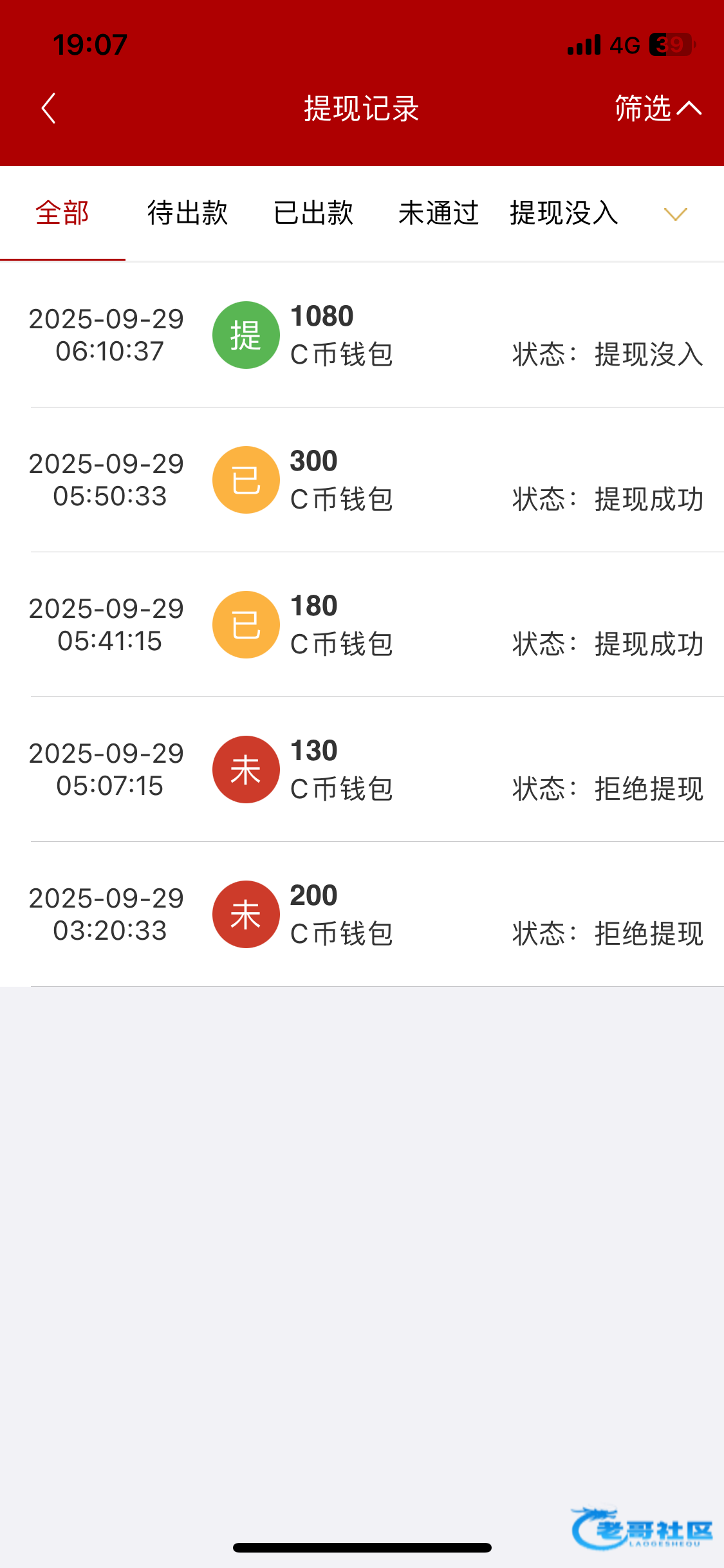
Task: Open the 1080 withdrawal record
Action: point(362,335)
